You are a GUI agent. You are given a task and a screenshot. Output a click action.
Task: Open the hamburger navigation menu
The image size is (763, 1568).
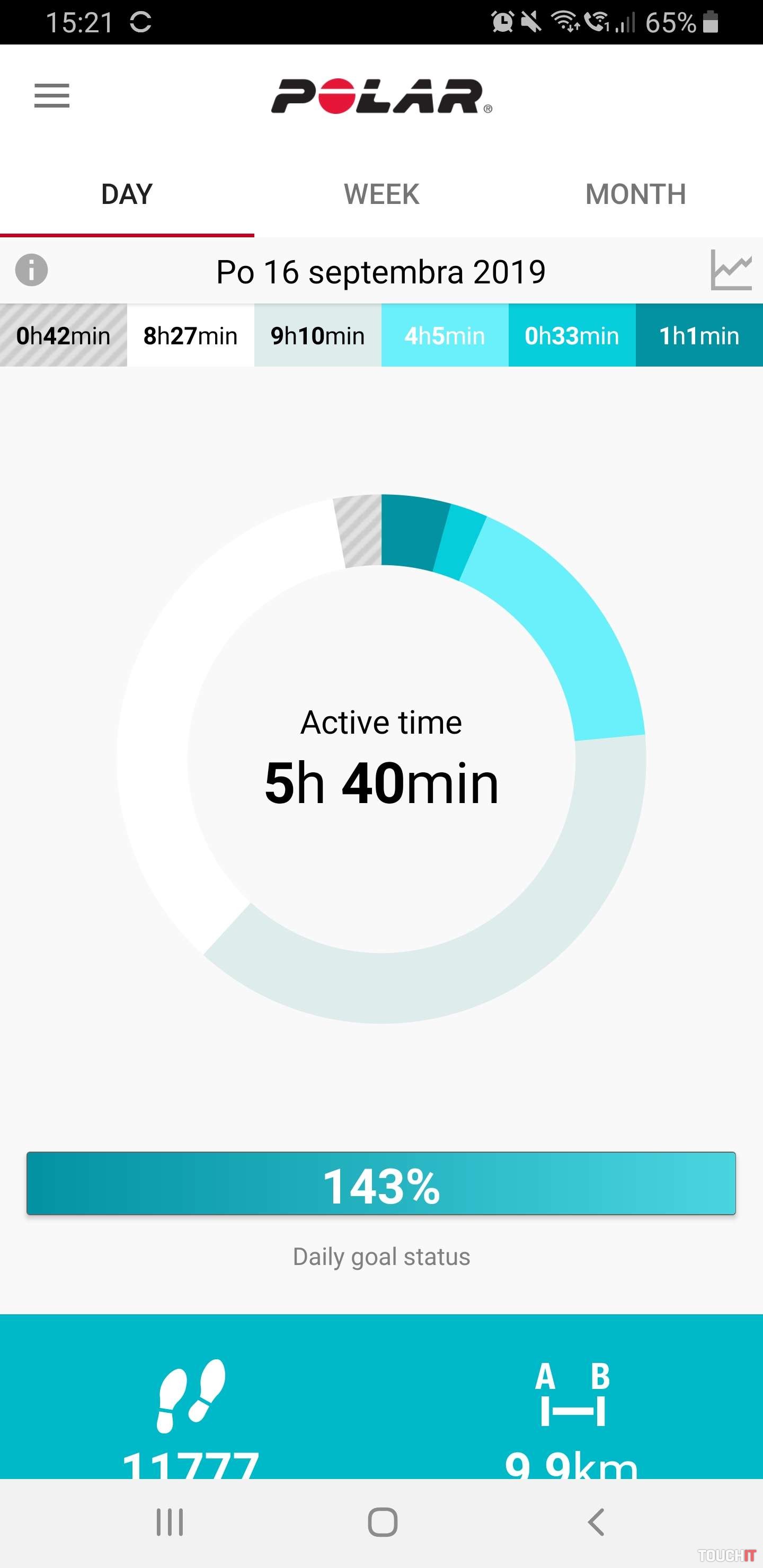52,95
